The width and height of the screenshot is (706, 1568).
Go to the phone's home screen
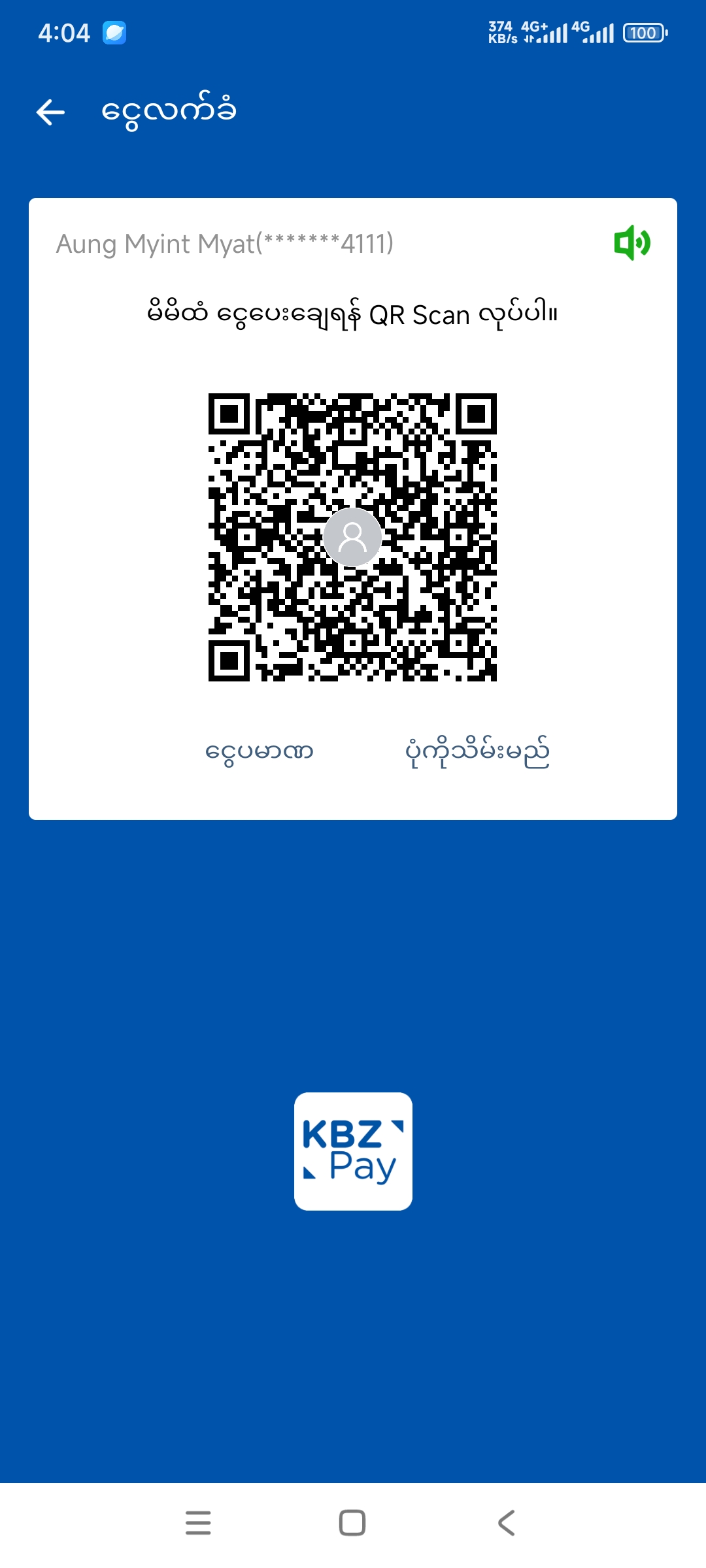coord(352,1522)
